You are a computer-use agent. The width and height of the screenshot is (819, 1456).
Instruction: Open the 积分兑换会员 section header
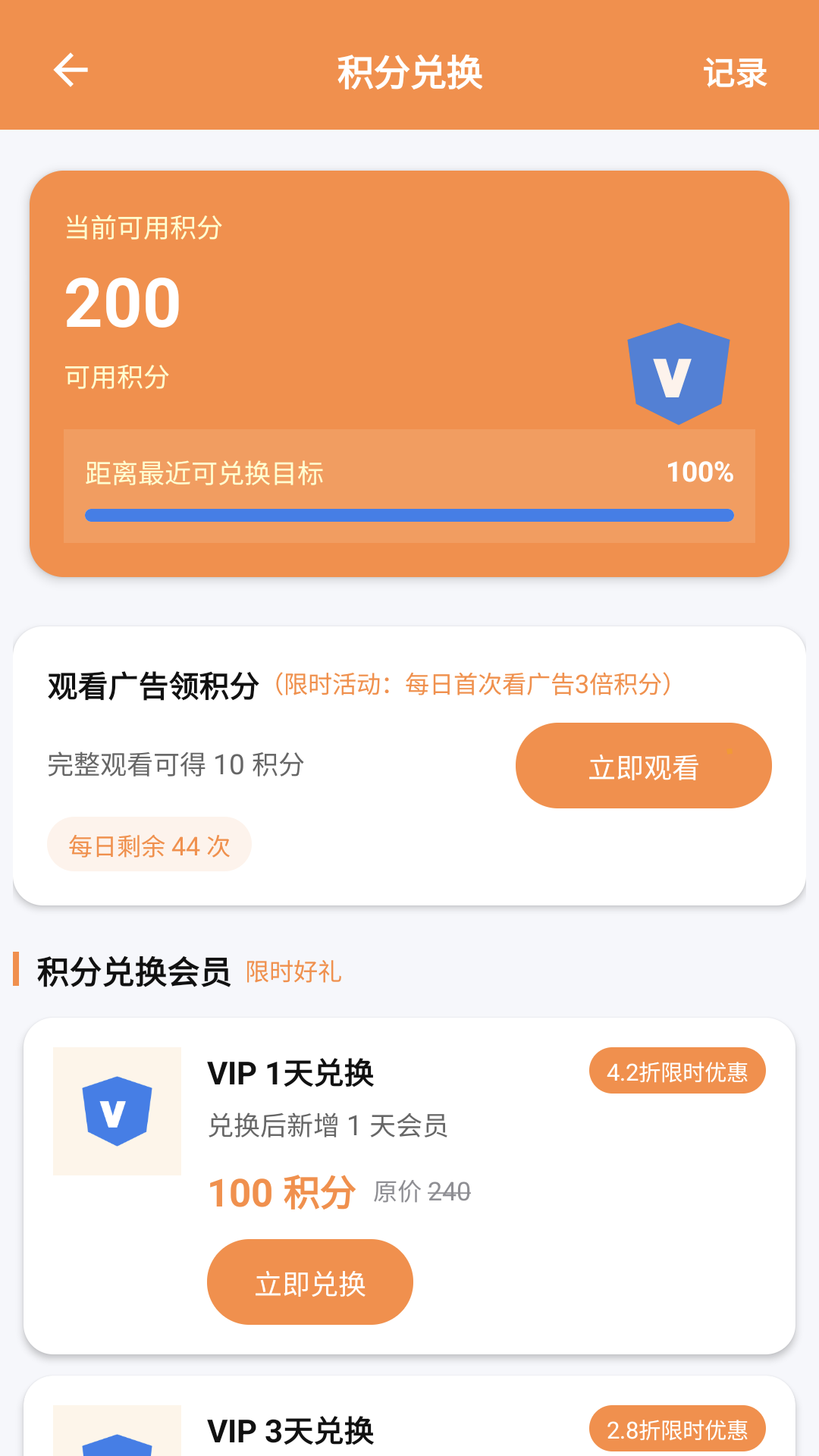coord(134,973)
